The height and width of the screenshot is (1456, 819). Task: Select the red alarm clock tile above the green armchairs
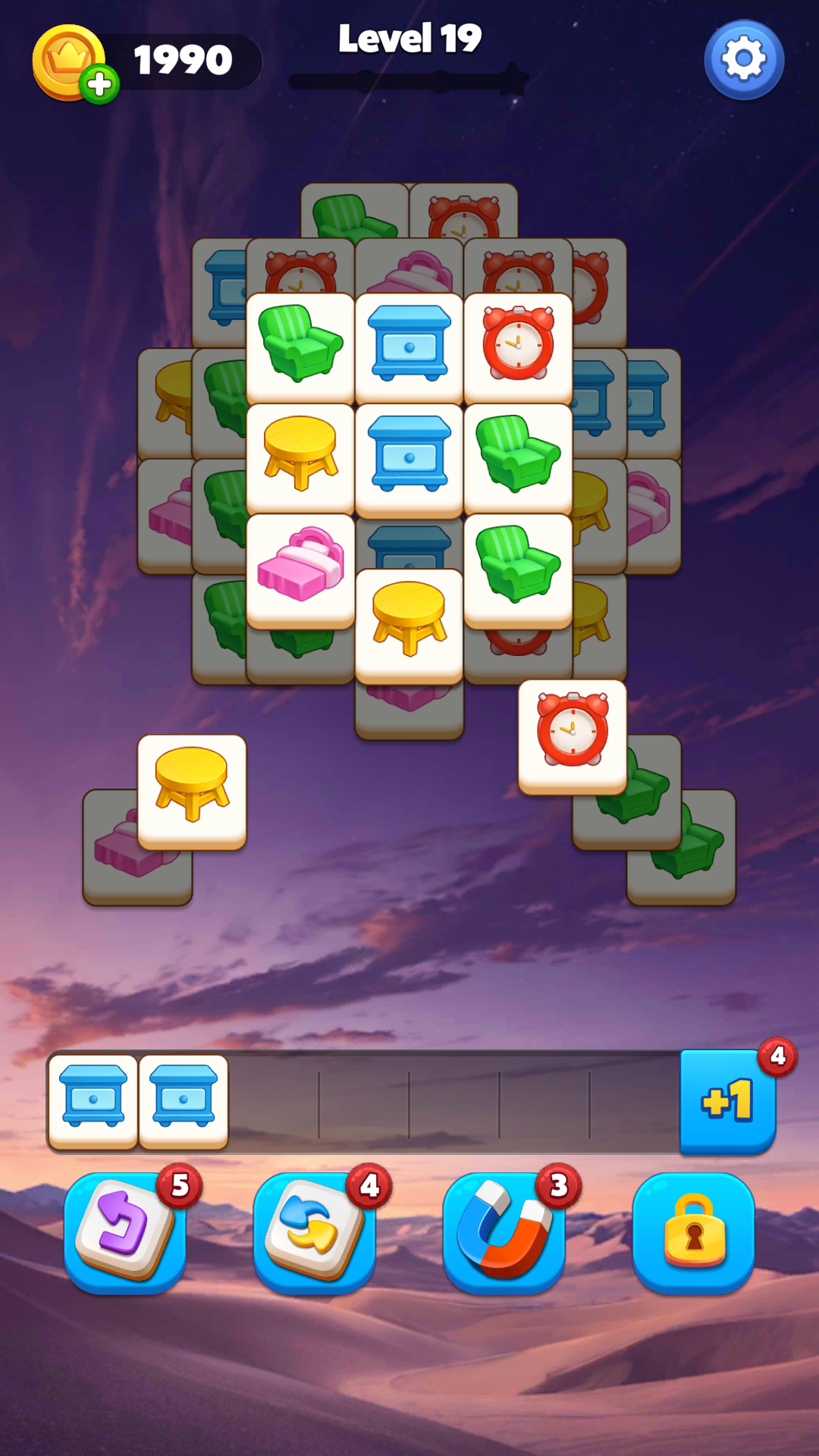click(573, 736)
